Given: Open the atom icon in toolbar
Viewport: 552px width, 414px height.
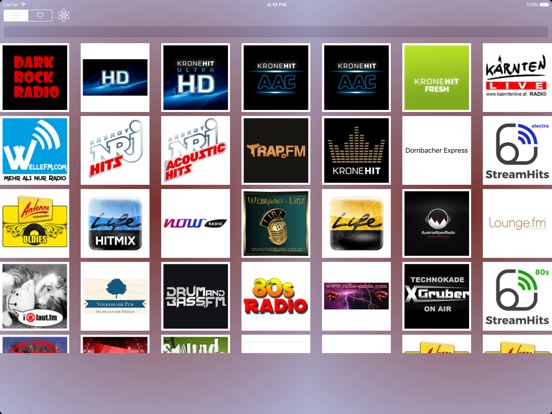Looking at the screenshot, I should (x=64, y=15).
